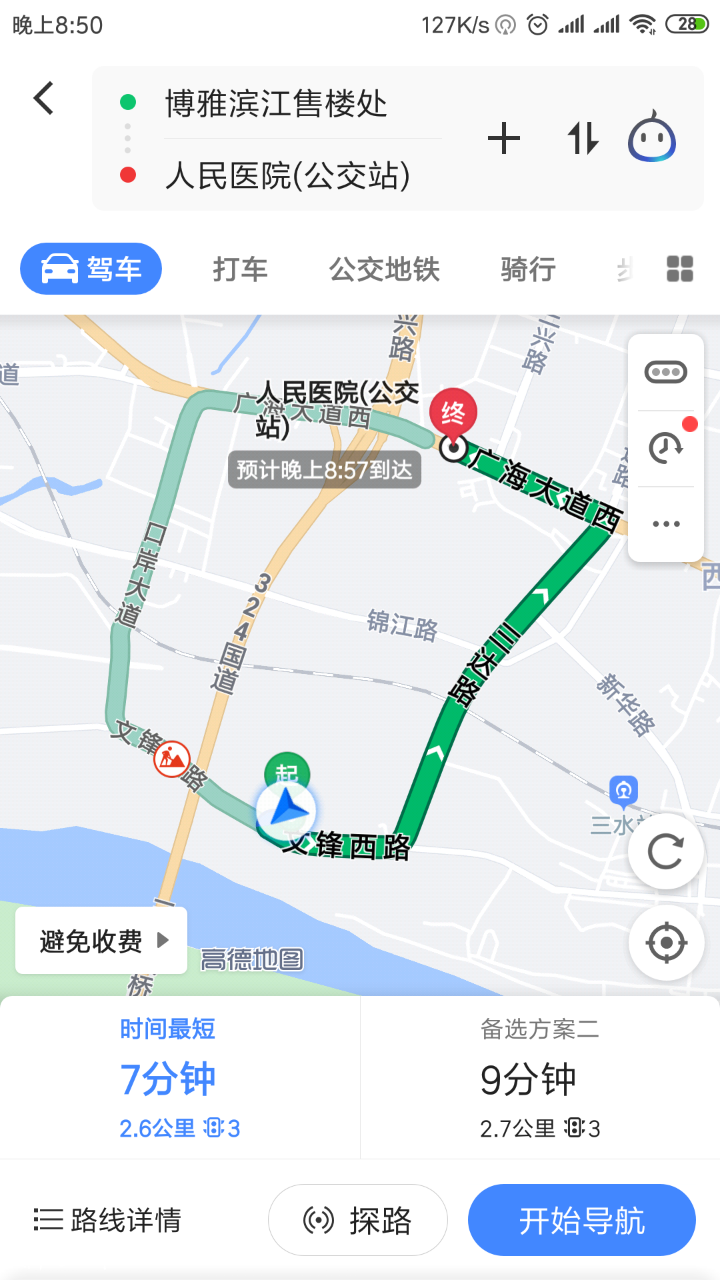Viewport: 720px width, 1280px height.
Task: Tap the 探路 scout route icon
Action: click(357, 1219)
